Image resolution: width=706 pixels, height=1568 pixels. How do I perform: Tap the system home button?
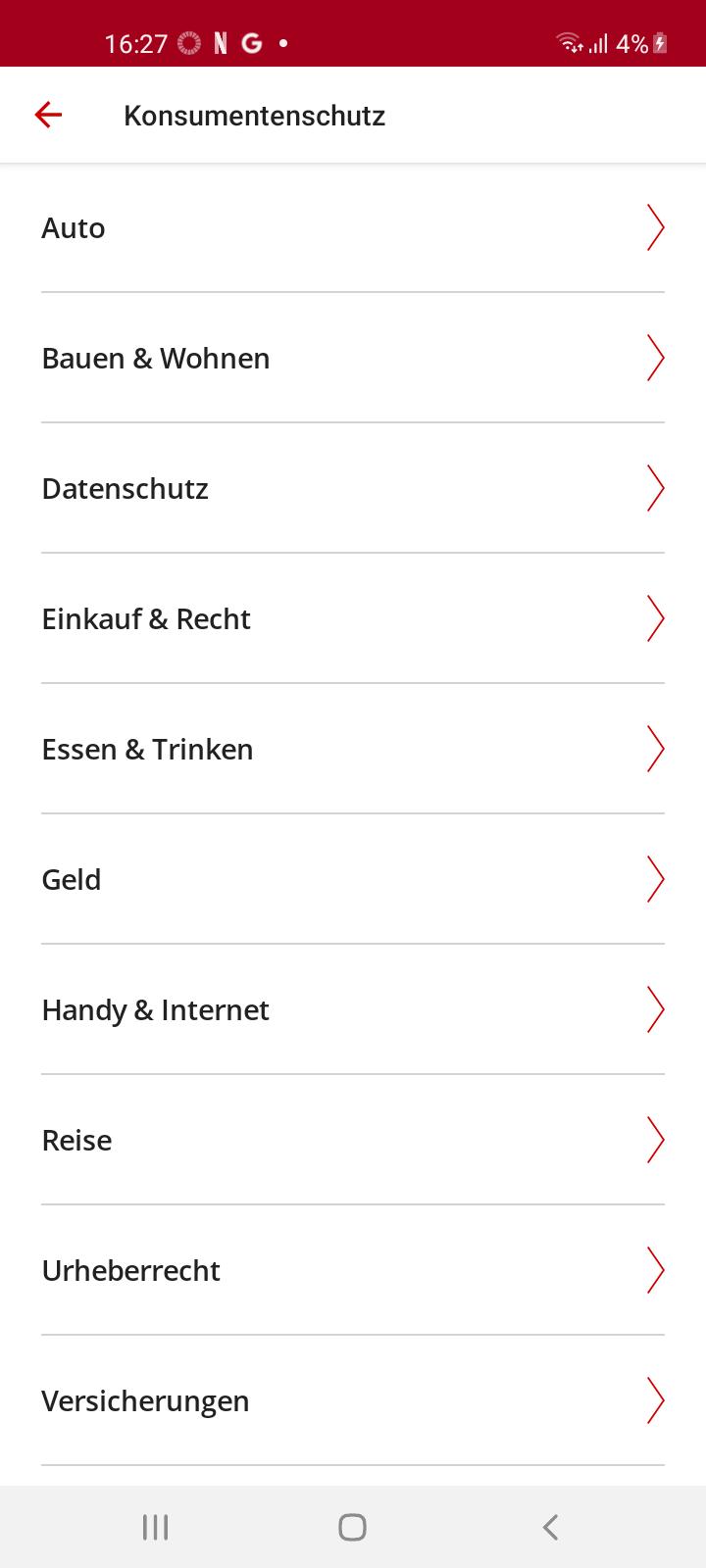(352, 1527)
